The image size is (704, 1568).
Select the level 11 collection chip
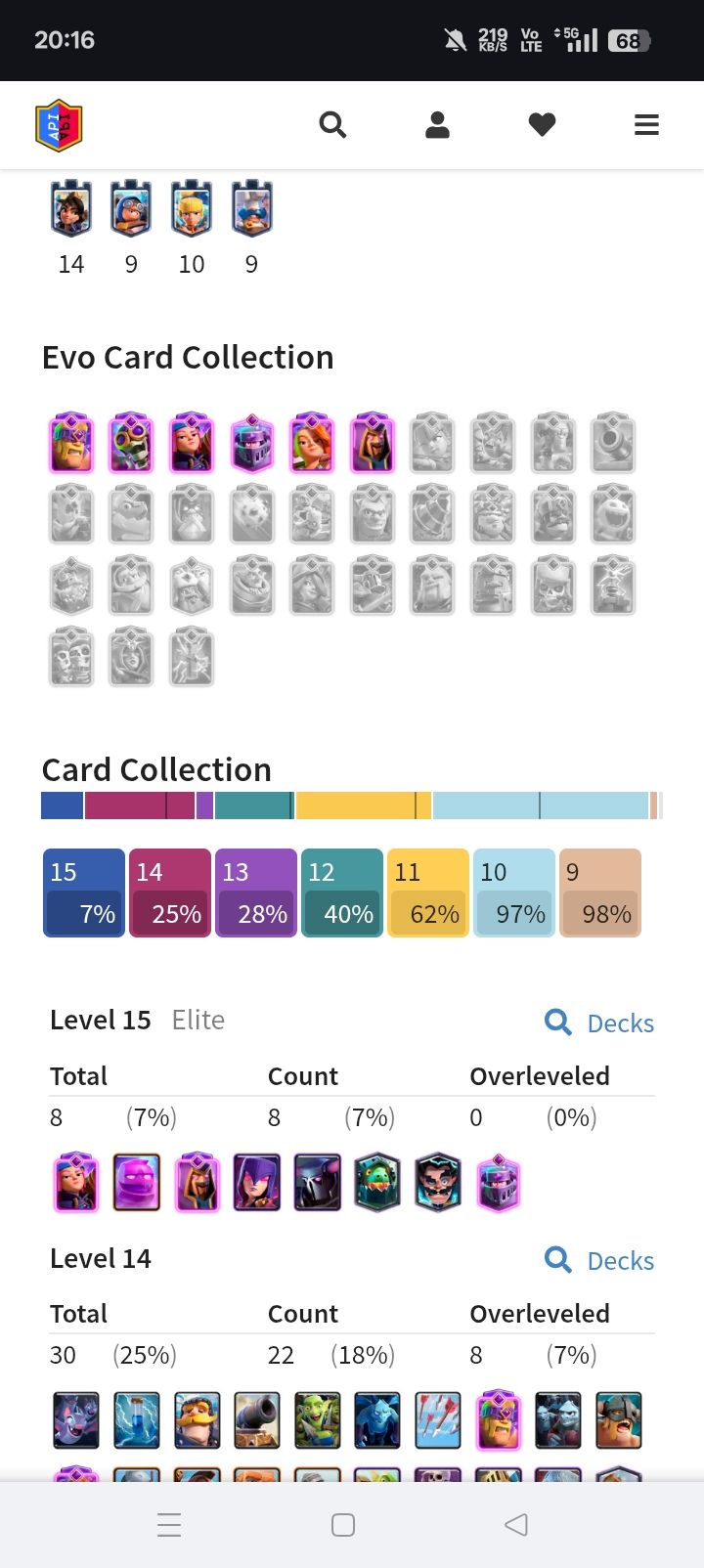tap(428, 893)
